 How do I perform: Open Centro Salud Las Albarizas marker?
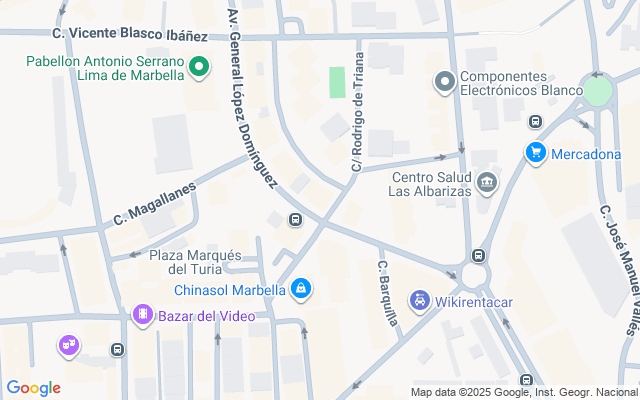point(488,182)
